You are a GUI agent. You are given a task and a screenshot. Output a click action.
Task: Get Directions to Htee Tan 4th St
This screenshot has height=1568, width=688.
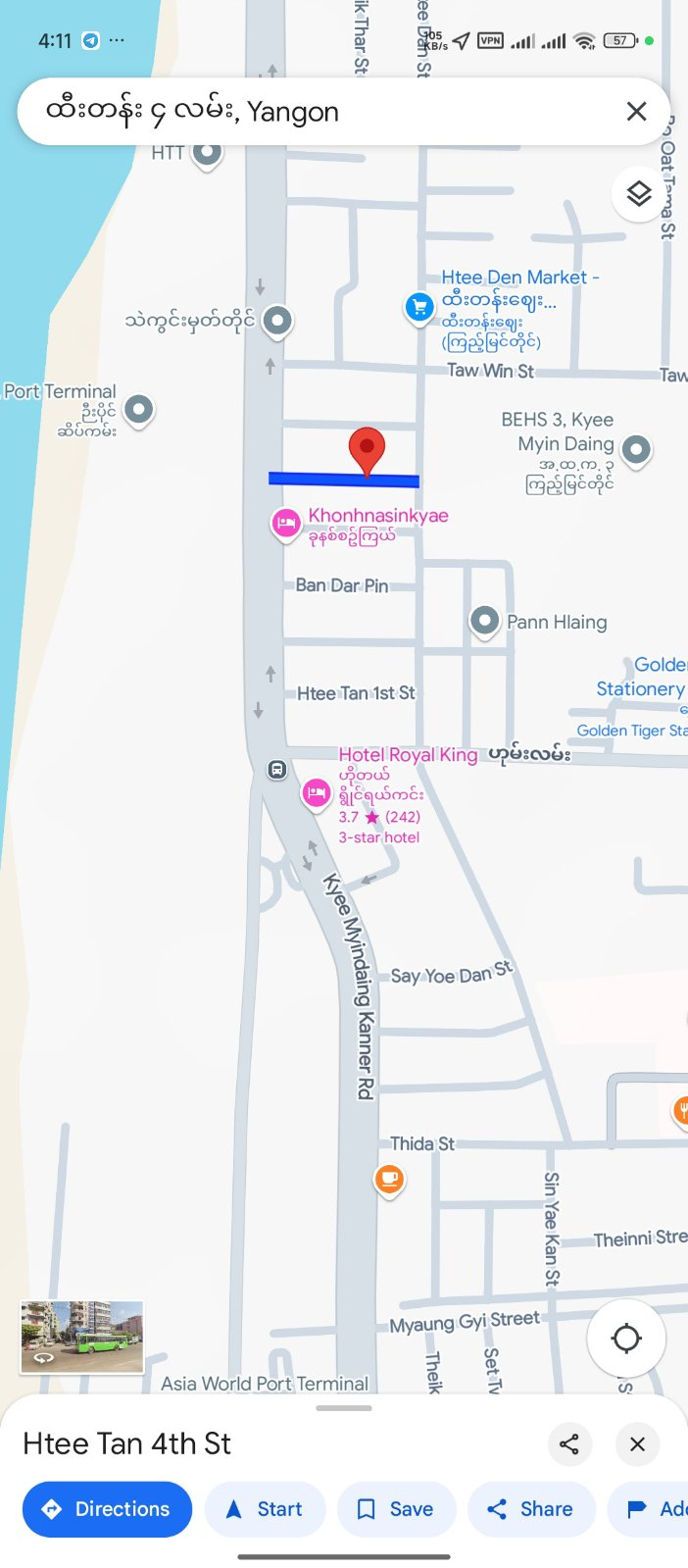(x=107, y=1509)
